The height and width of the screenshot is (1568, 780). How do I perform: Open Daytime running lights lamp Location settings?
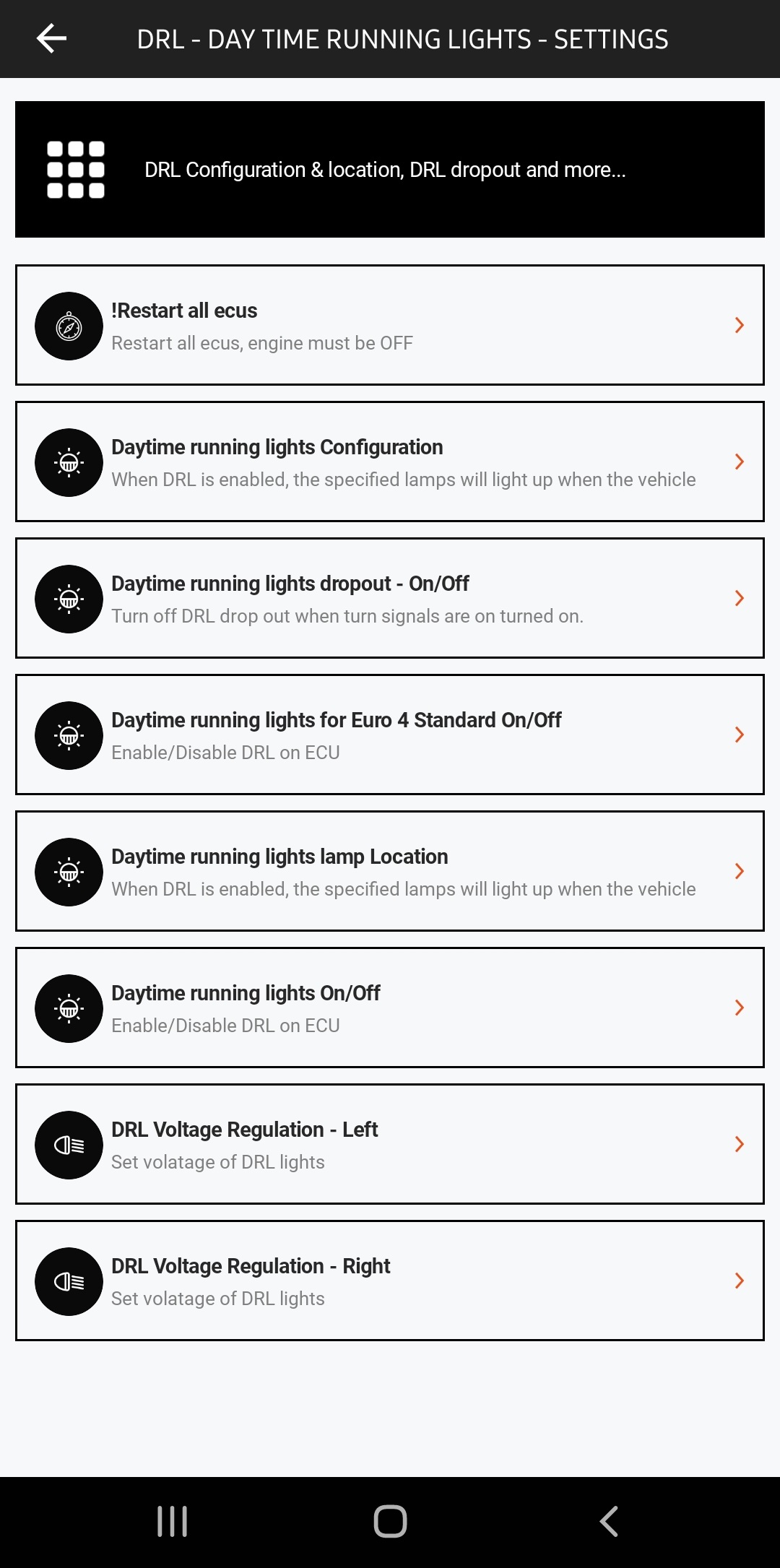click(x=390, y=871)
